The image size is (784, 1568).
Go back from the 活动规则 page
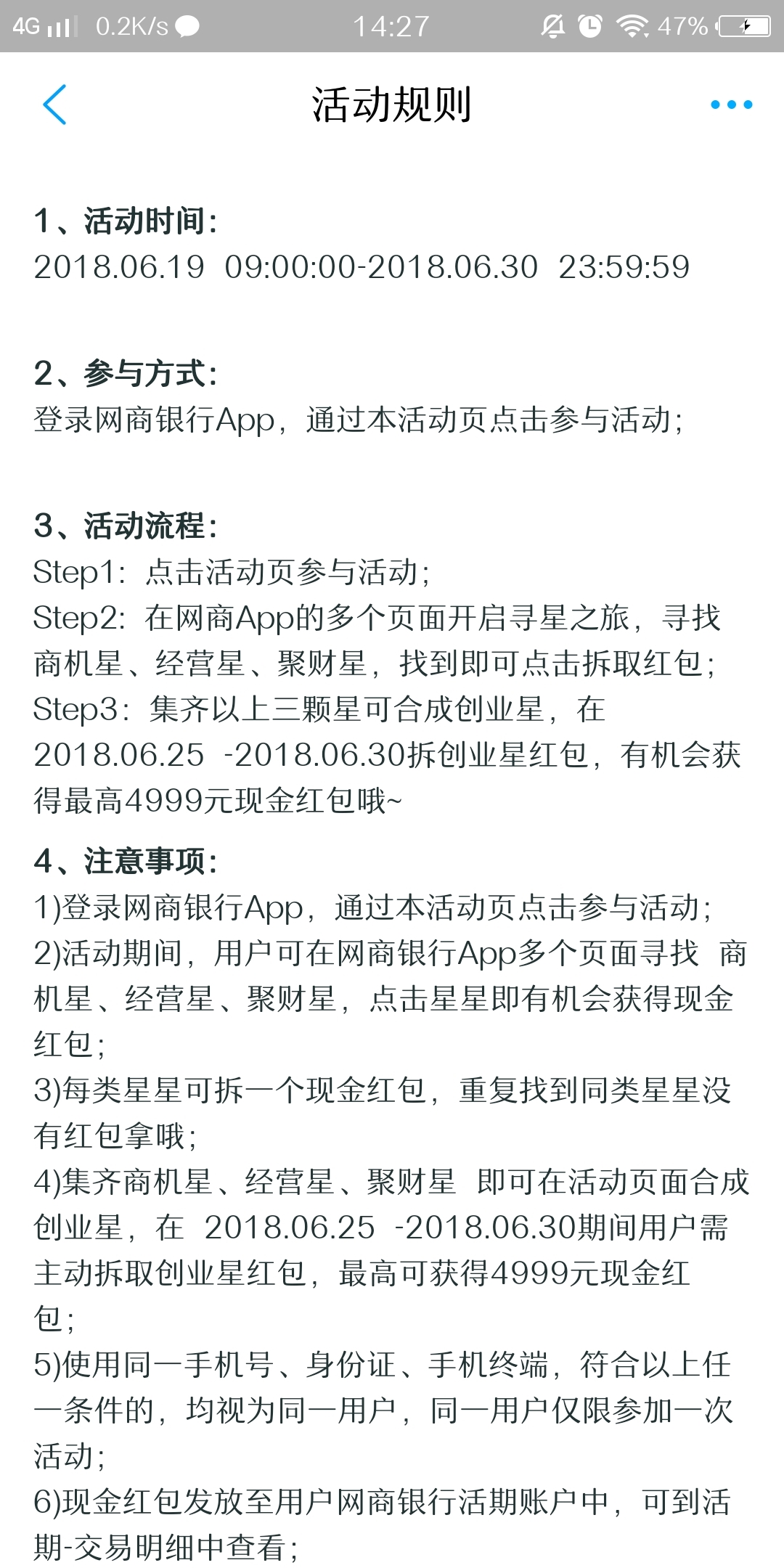click(55, 105)
